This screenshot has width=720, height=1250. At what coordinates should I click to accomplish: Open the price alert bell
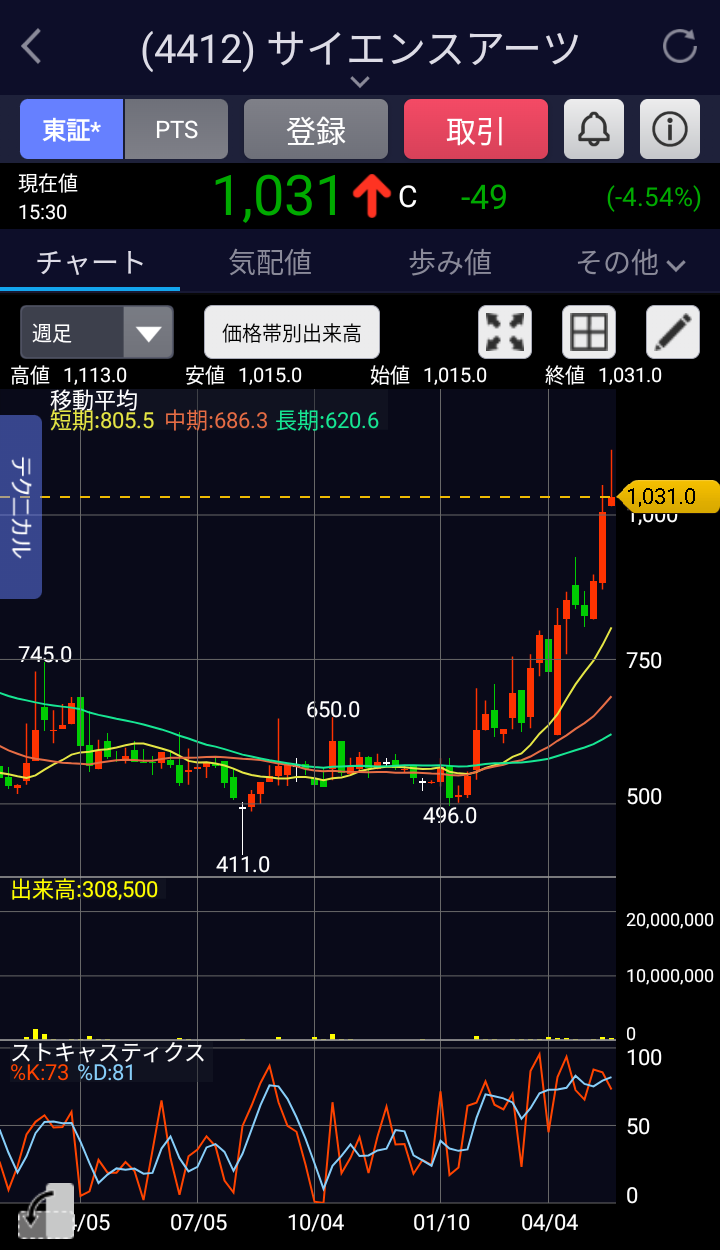coord(594,130)
